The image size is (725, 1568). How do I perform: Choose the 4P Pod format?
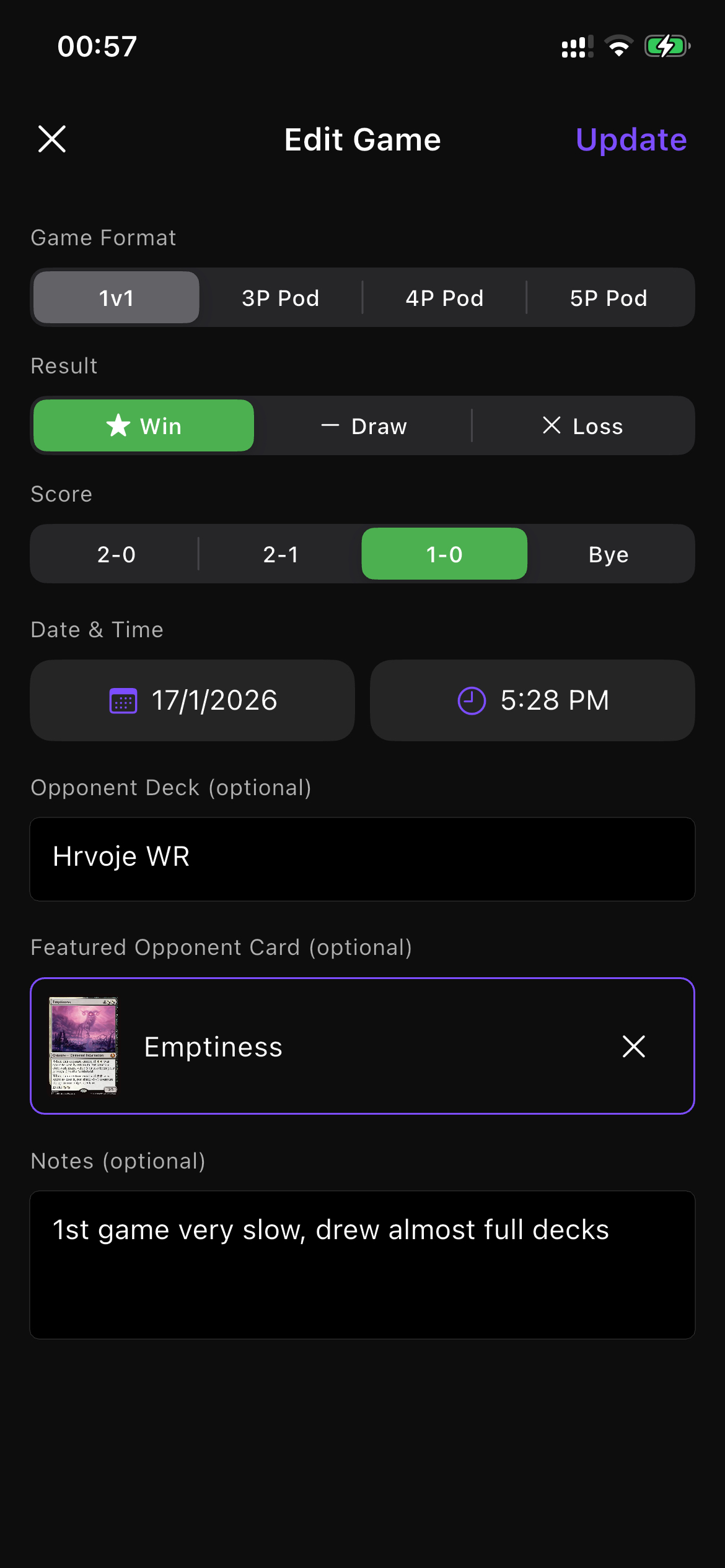(x=444, y=298)
